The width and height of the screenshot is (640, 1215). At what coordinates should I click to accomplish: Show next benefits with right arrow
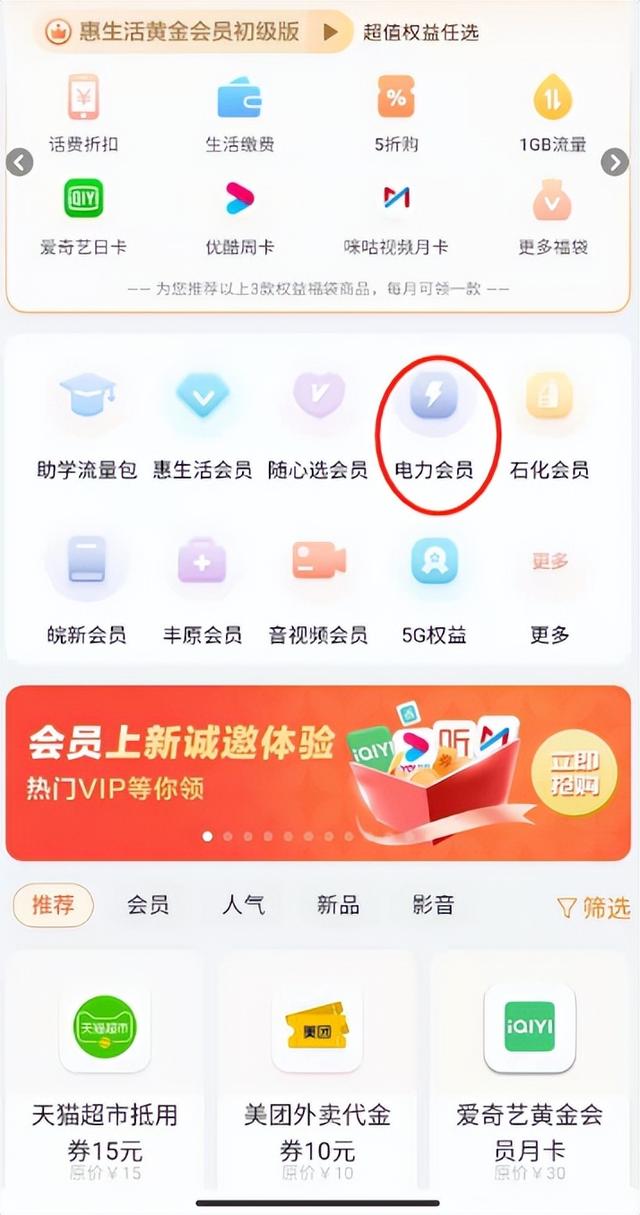click(614, 161)
